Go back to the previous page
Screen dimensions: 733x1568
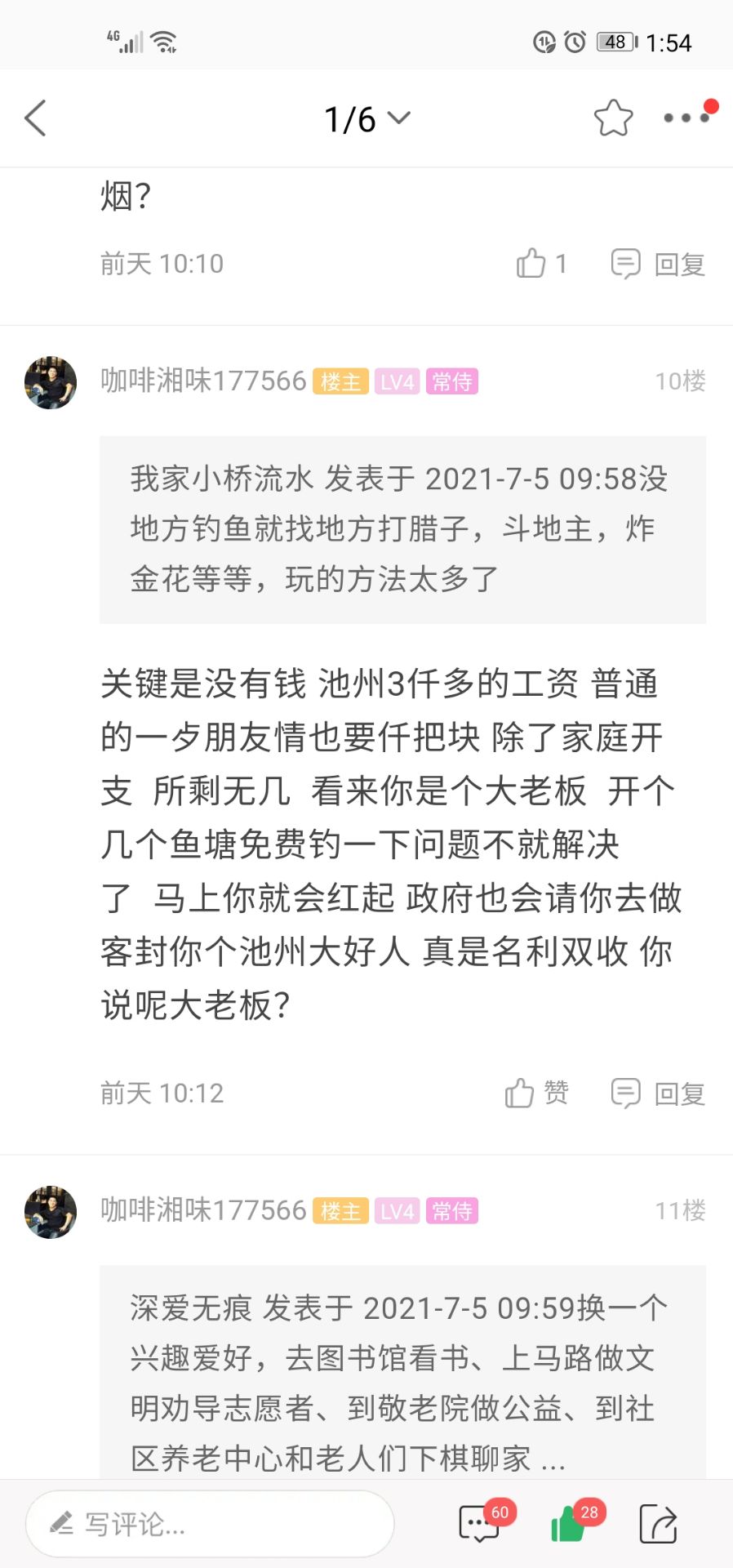(36, 119)
